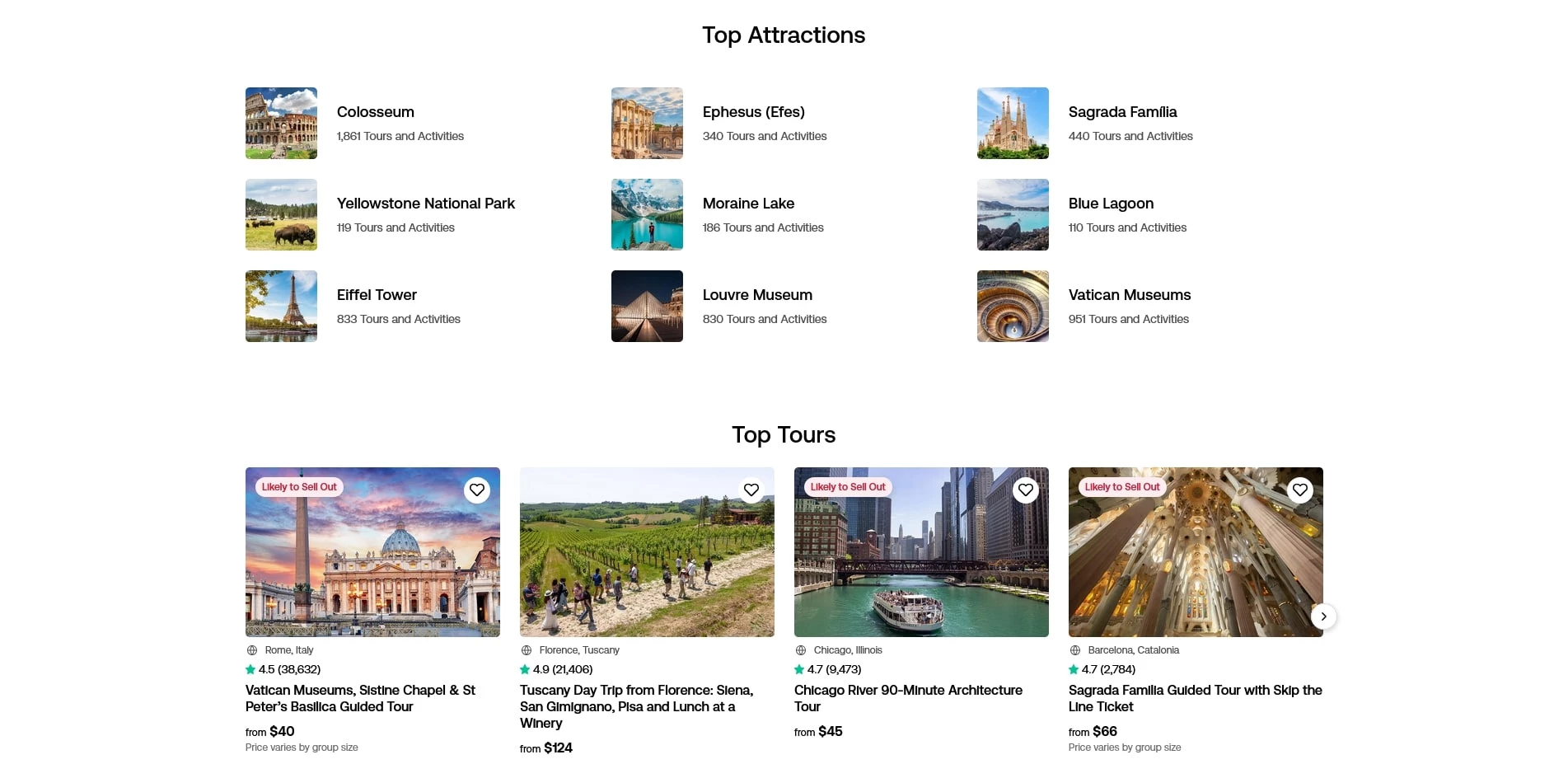Open Sagrada Familia Guided Tour with Skip the Line

[1195, 698]
